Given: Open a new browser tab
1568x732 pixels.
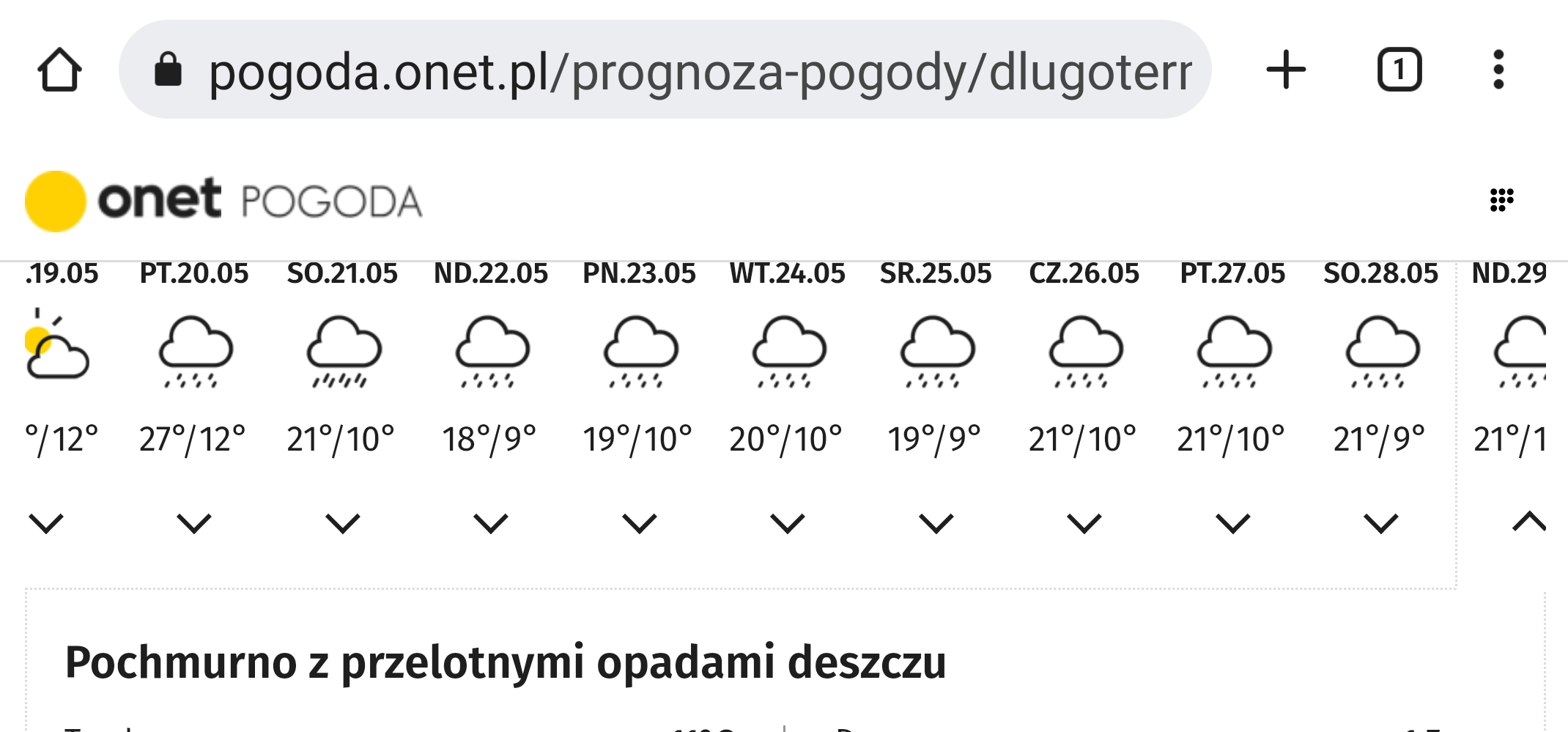Looking at the screenshot, I should coord(1286,70).
